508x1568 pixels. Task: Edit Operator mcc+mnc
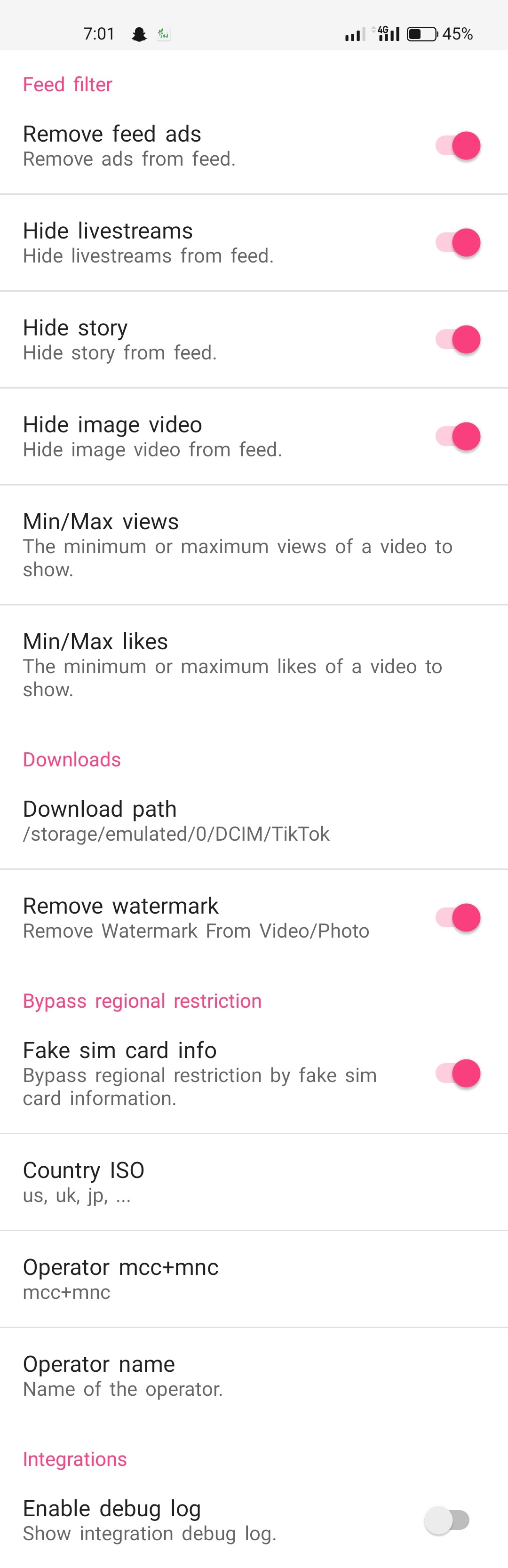tap(120, 1278)
